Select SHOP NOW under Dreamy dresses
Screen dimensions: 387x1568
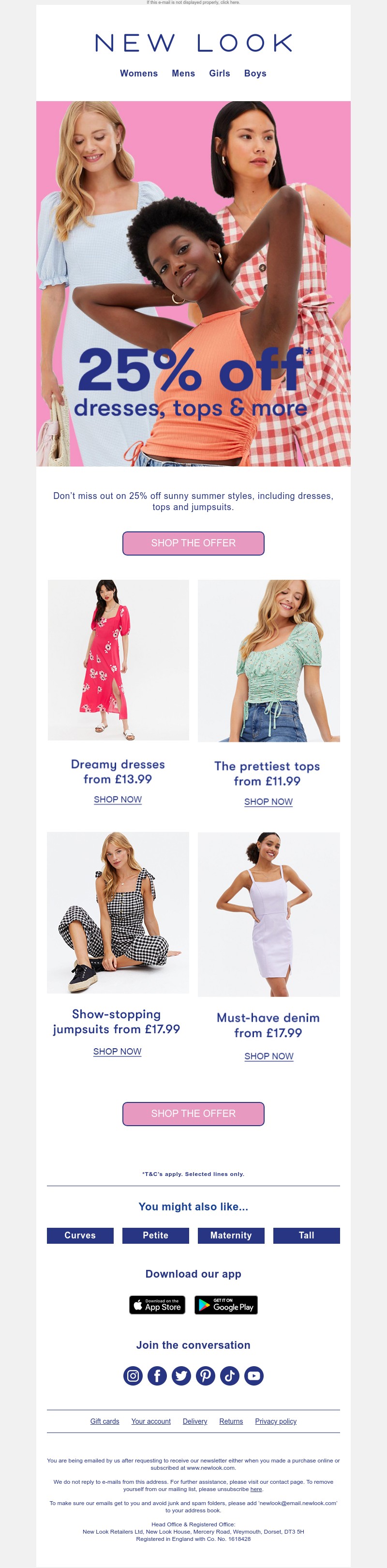pos(118,799)
